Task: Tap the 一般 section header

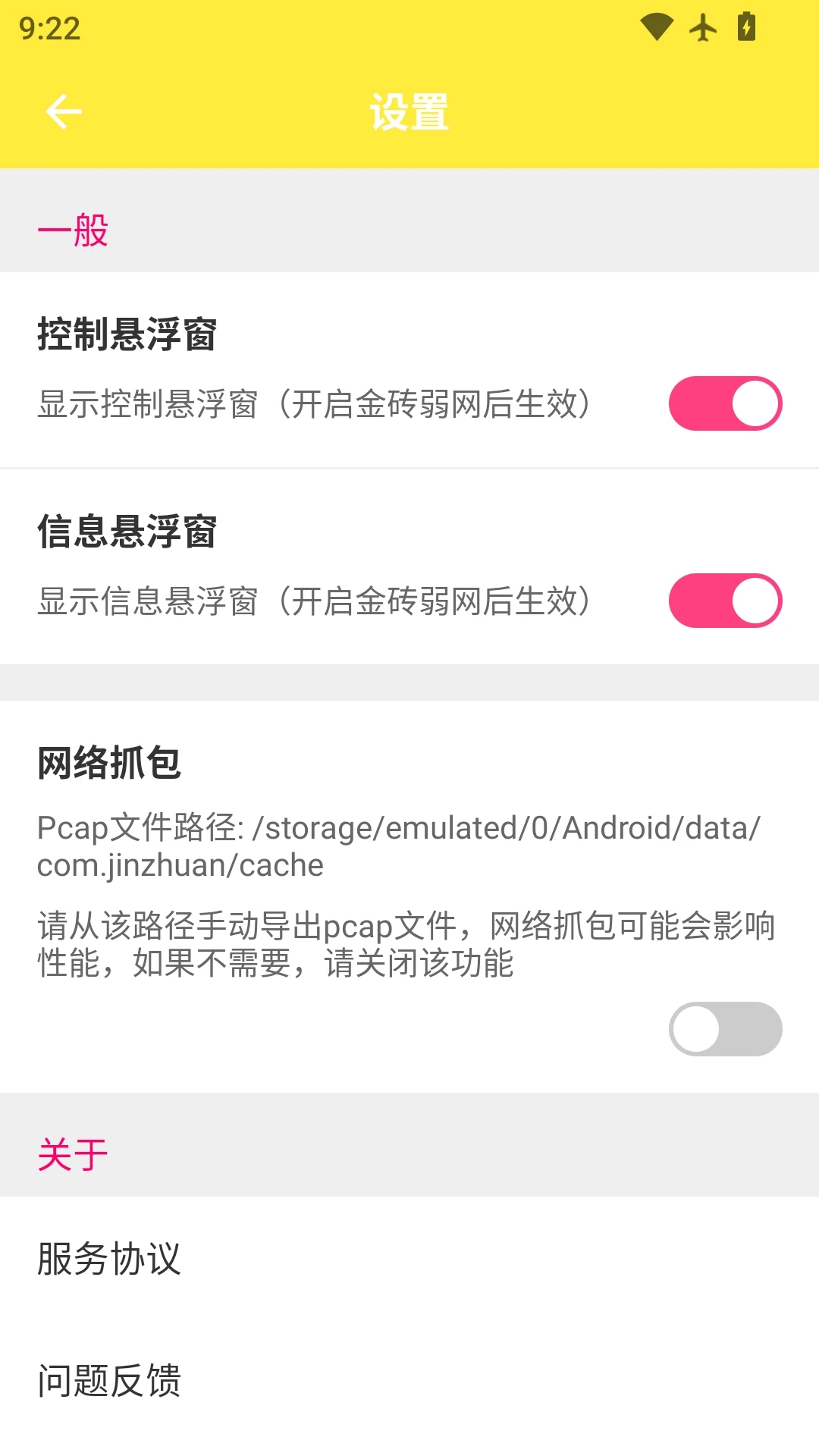Action: tap(74, 230)
